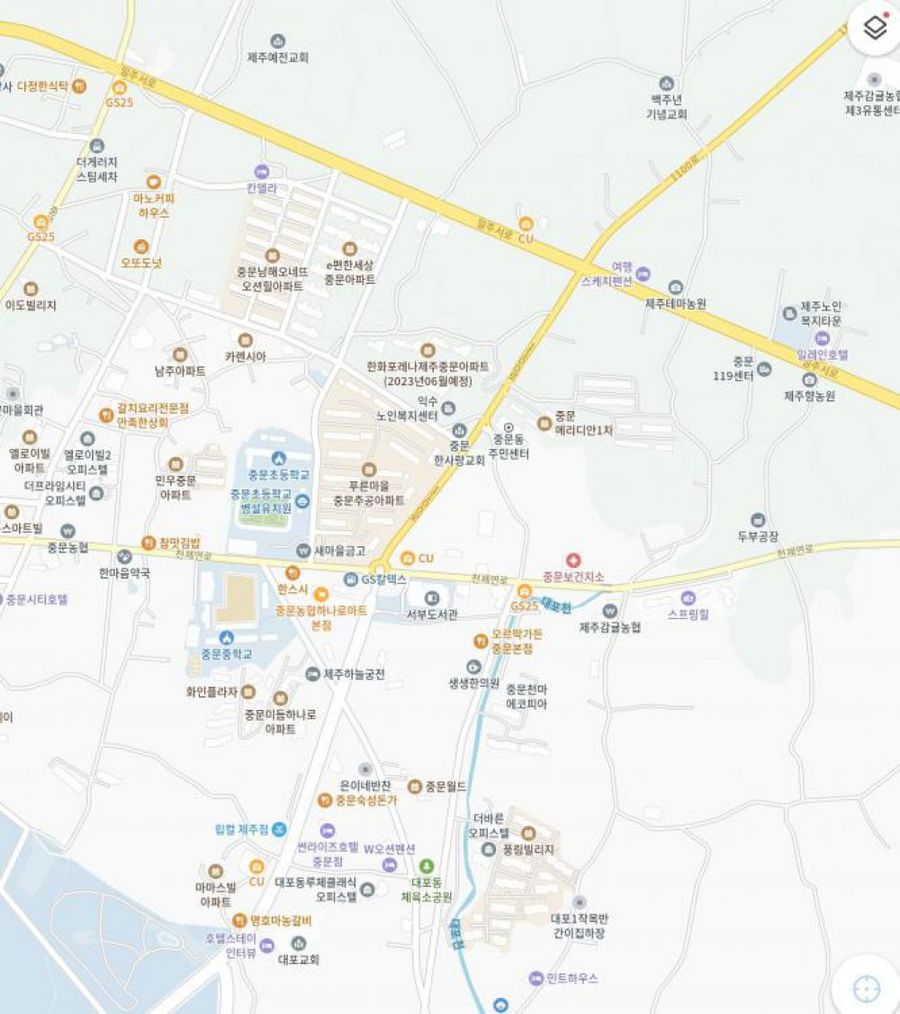Center map on my current location

(x=866, y=989)
